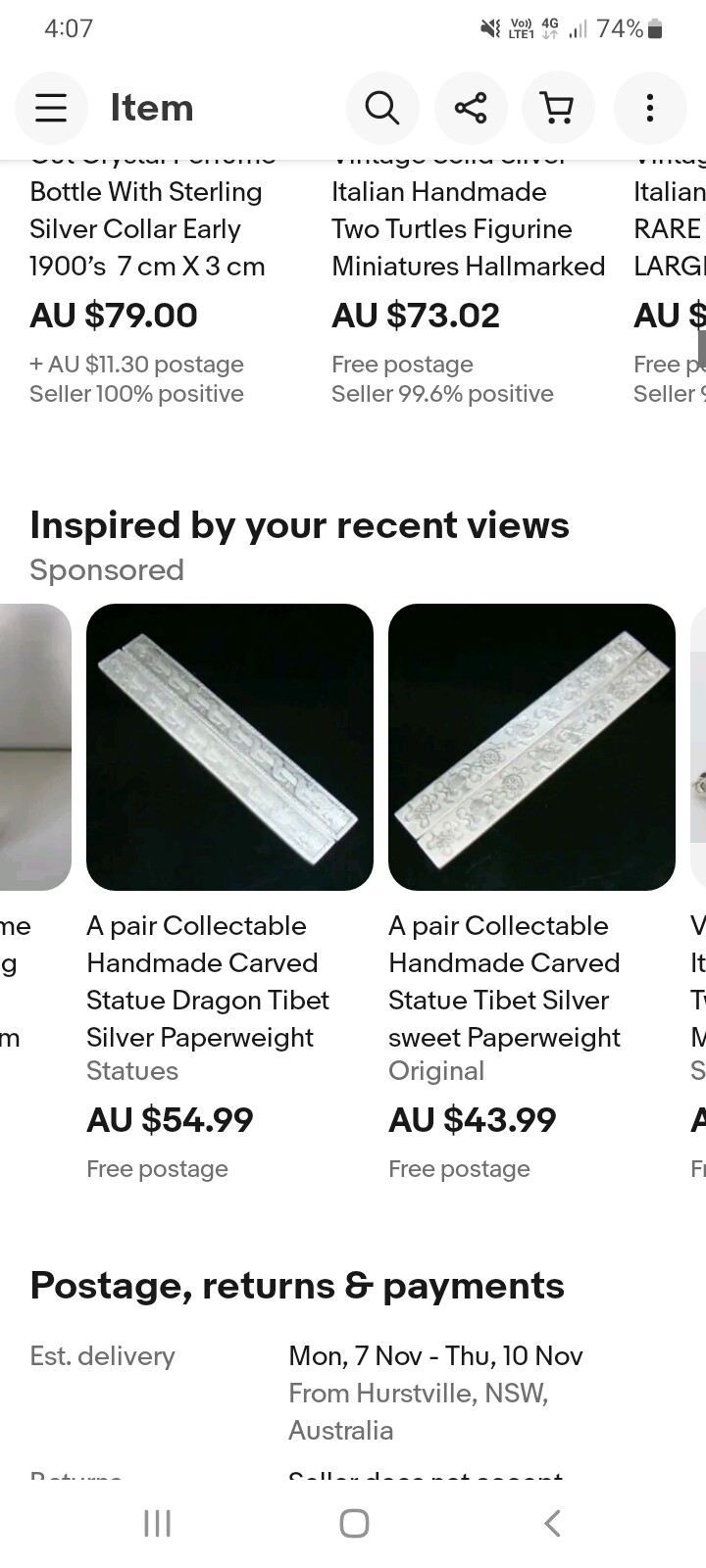View the Two Turtles Figurine Miniatures listing
Screen dimensions: 706x1568
pos(467,228)
